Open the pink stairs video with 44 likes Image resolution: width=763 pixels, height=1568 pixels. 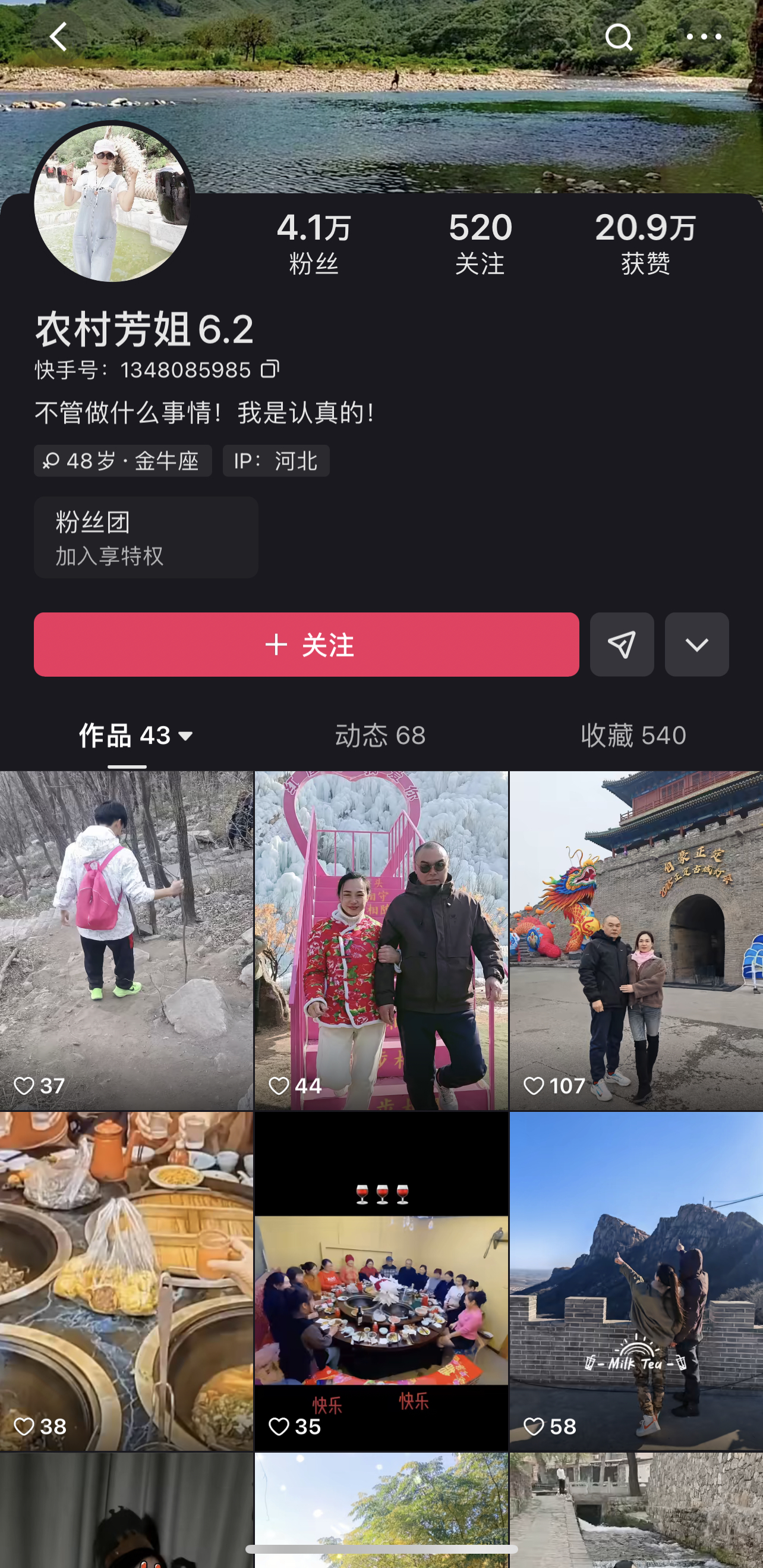tap(381, 941)
